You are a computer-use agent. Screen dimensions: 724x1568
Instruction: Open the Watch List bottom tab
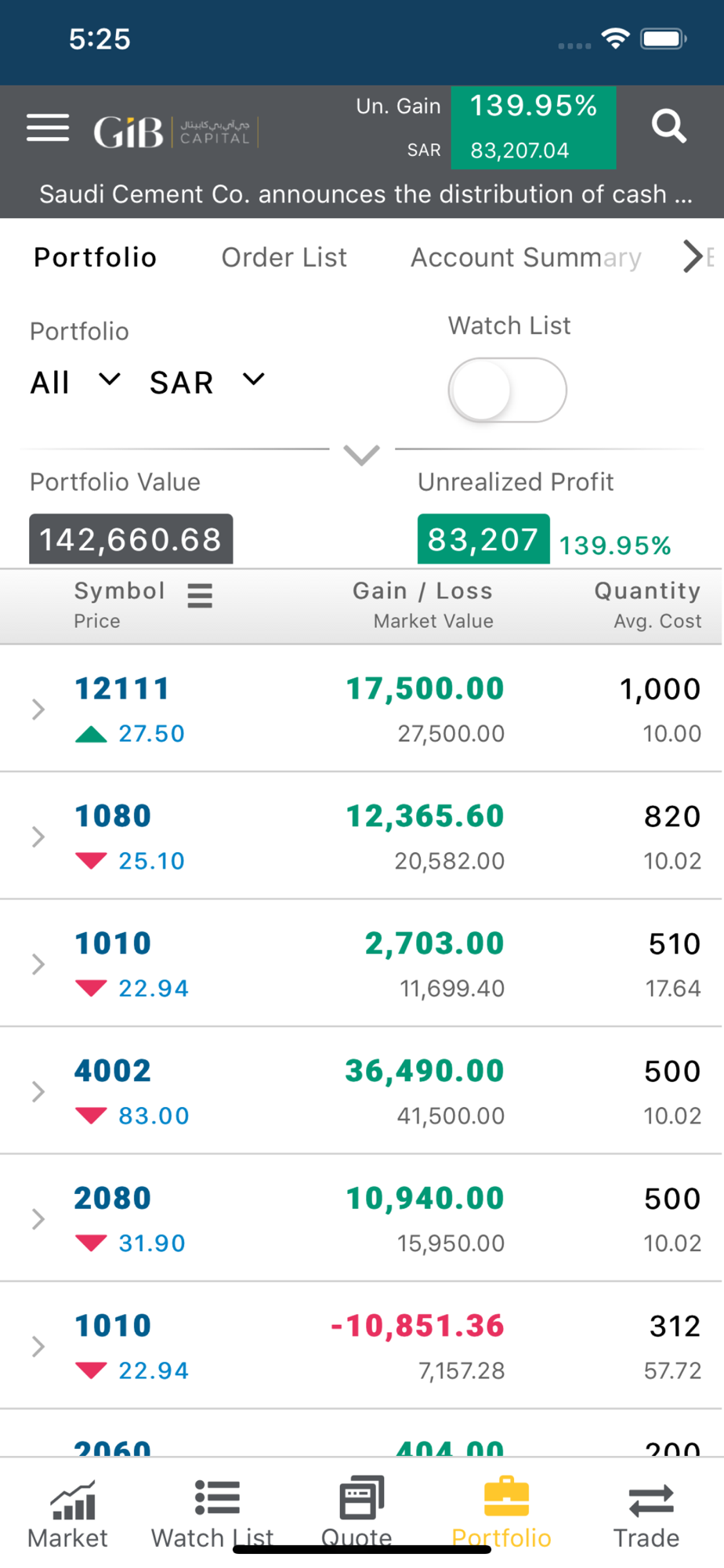[213, 1514]
